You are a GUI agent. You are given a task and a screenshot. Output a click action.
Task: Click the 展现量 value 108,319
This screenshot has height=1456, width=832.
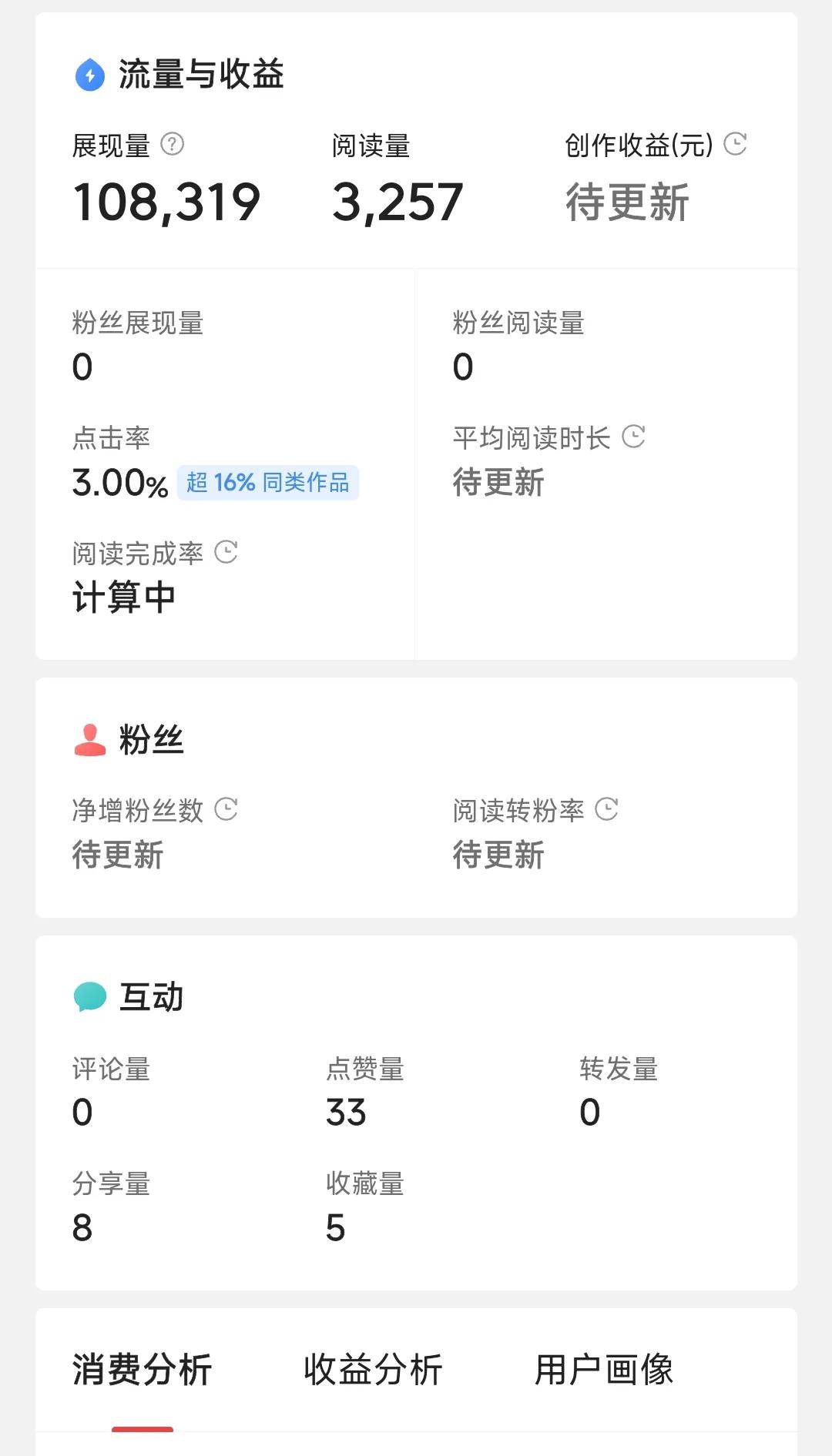[x=166, y=202]
